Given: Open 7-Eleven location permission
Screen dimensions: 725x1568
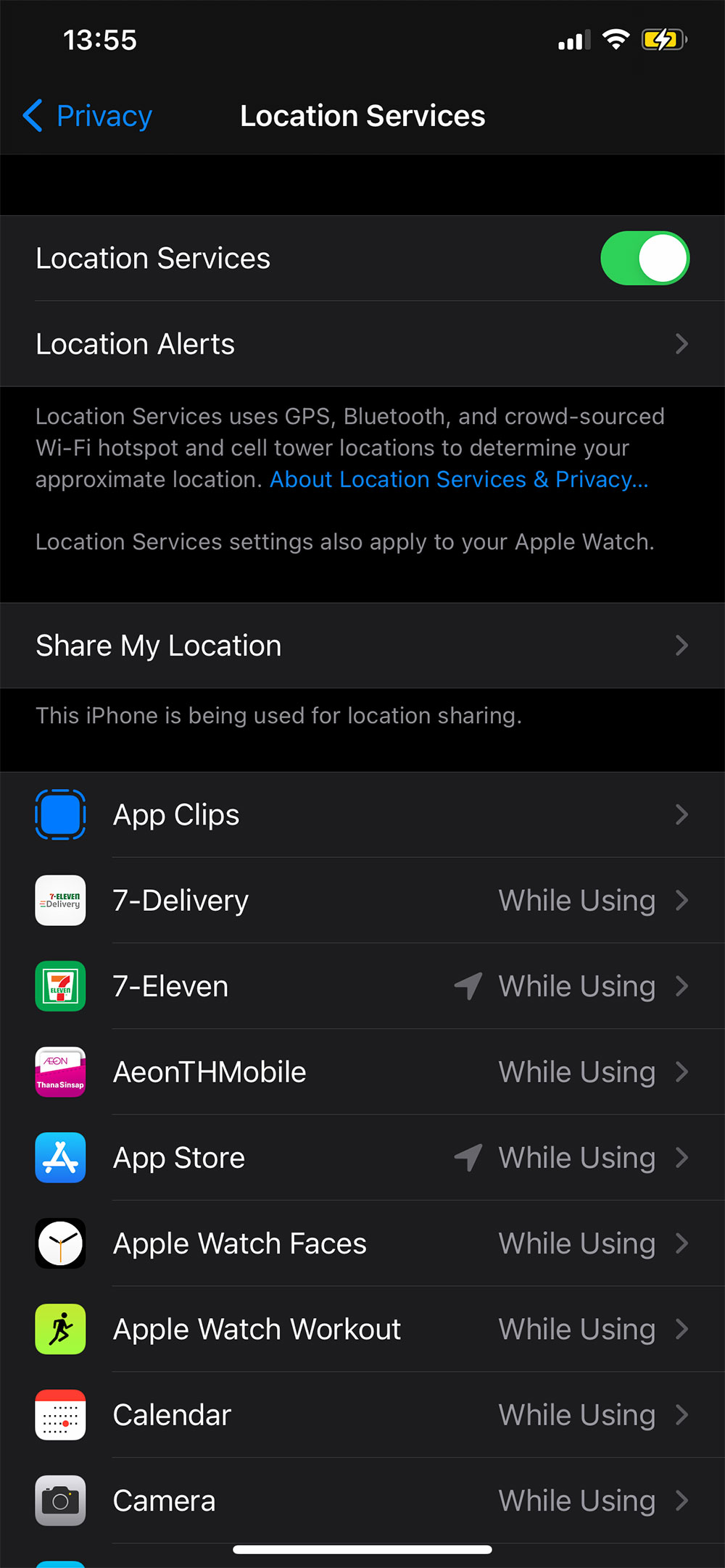Looking at the screenshot, I should pyautogui.click(x=362, y=986).
